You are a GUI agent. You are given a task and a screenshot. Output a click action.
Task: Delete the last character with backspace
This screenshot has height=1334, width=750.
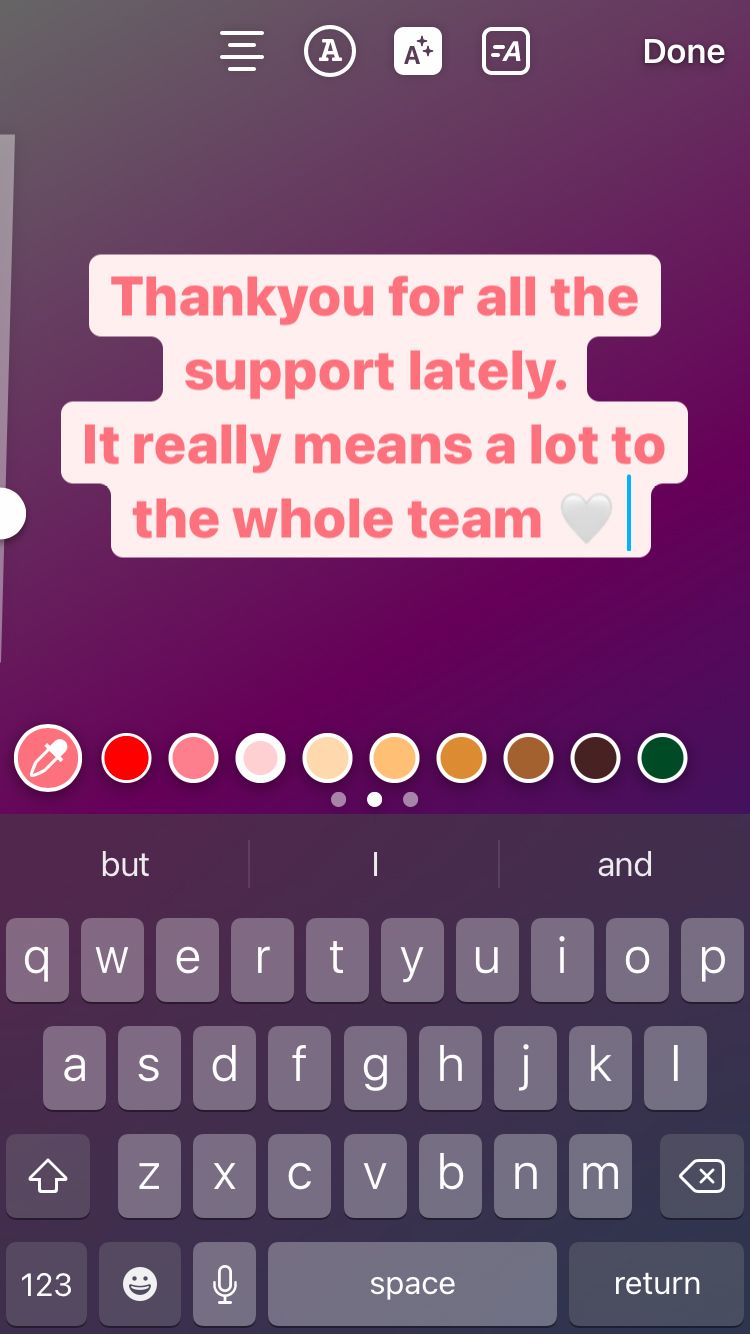click(702, 1176)
